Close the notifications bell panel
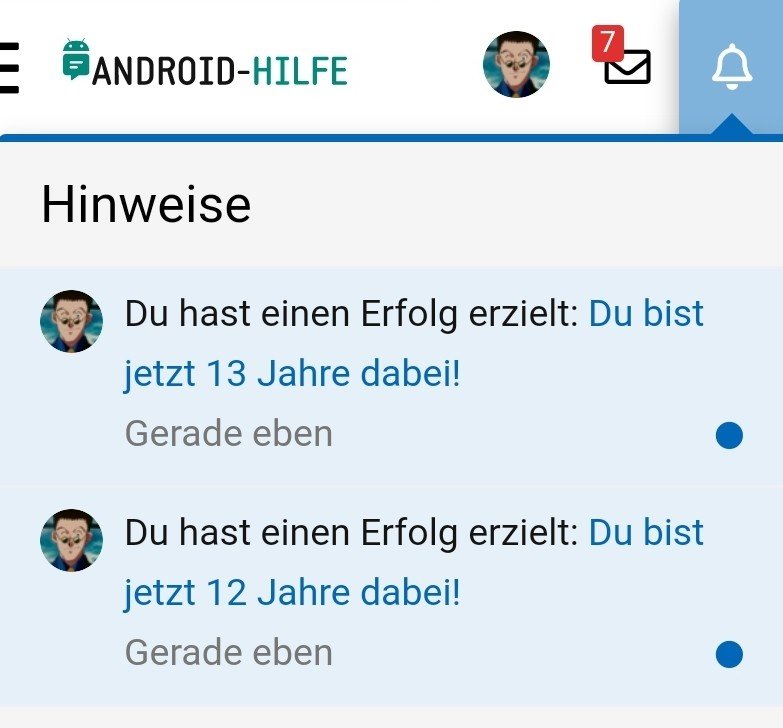The width and height of the screenshot is (783, 728). 732,66
